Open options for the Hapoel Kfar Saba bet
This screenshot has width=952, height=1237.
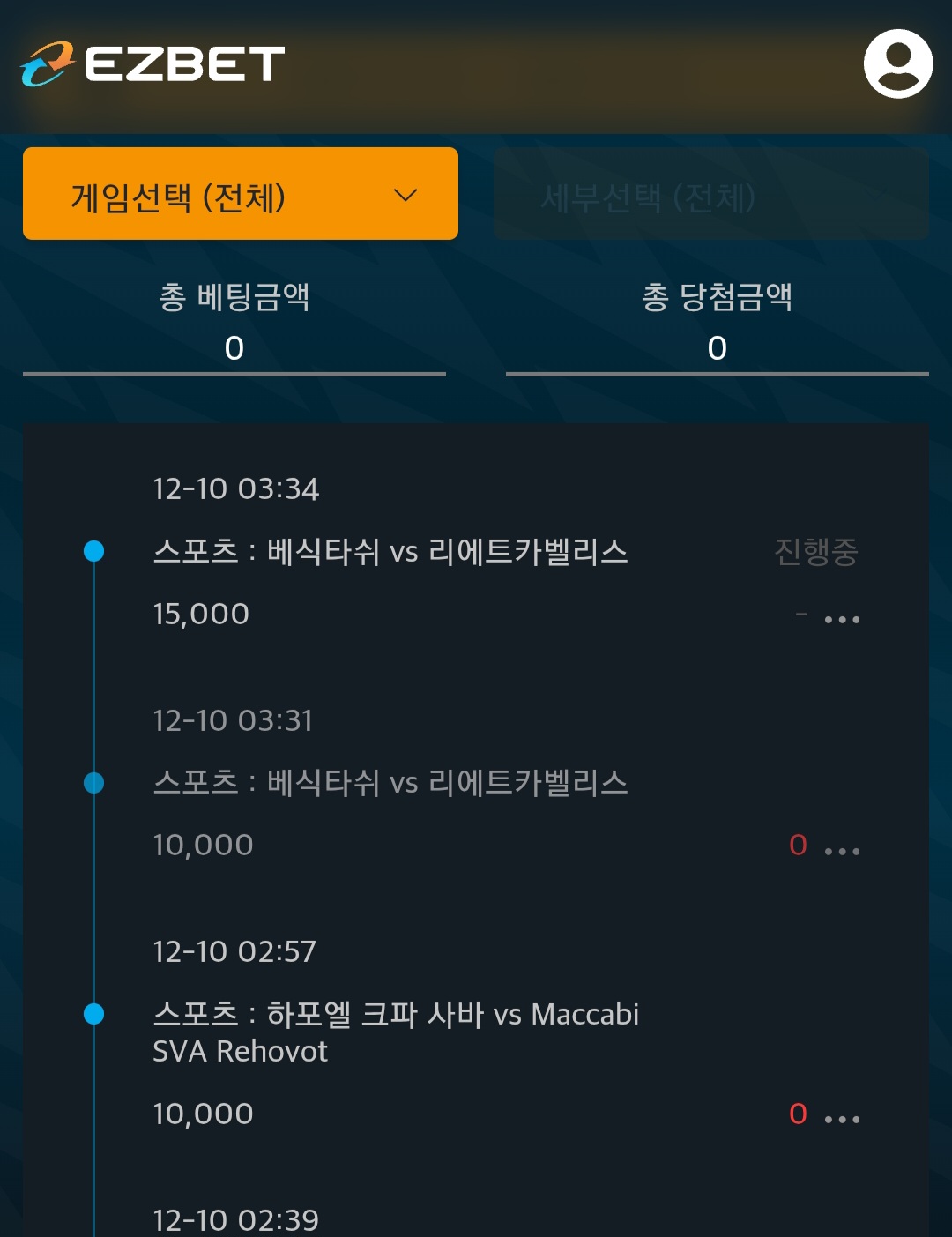[x=844, y=1116]
